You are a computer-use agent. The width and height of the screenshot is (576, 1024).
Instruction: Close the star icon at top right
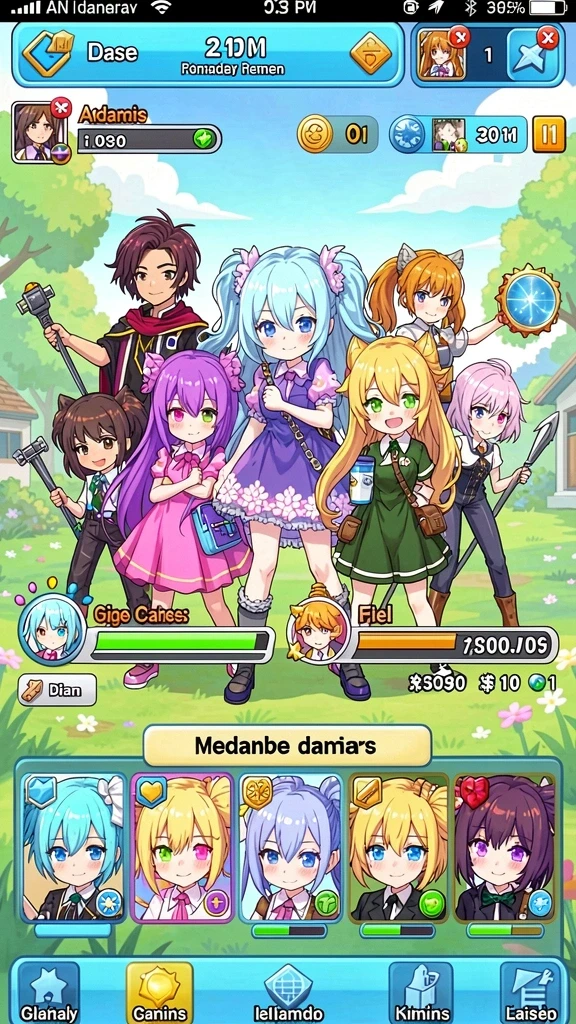[x=547, y=39]
